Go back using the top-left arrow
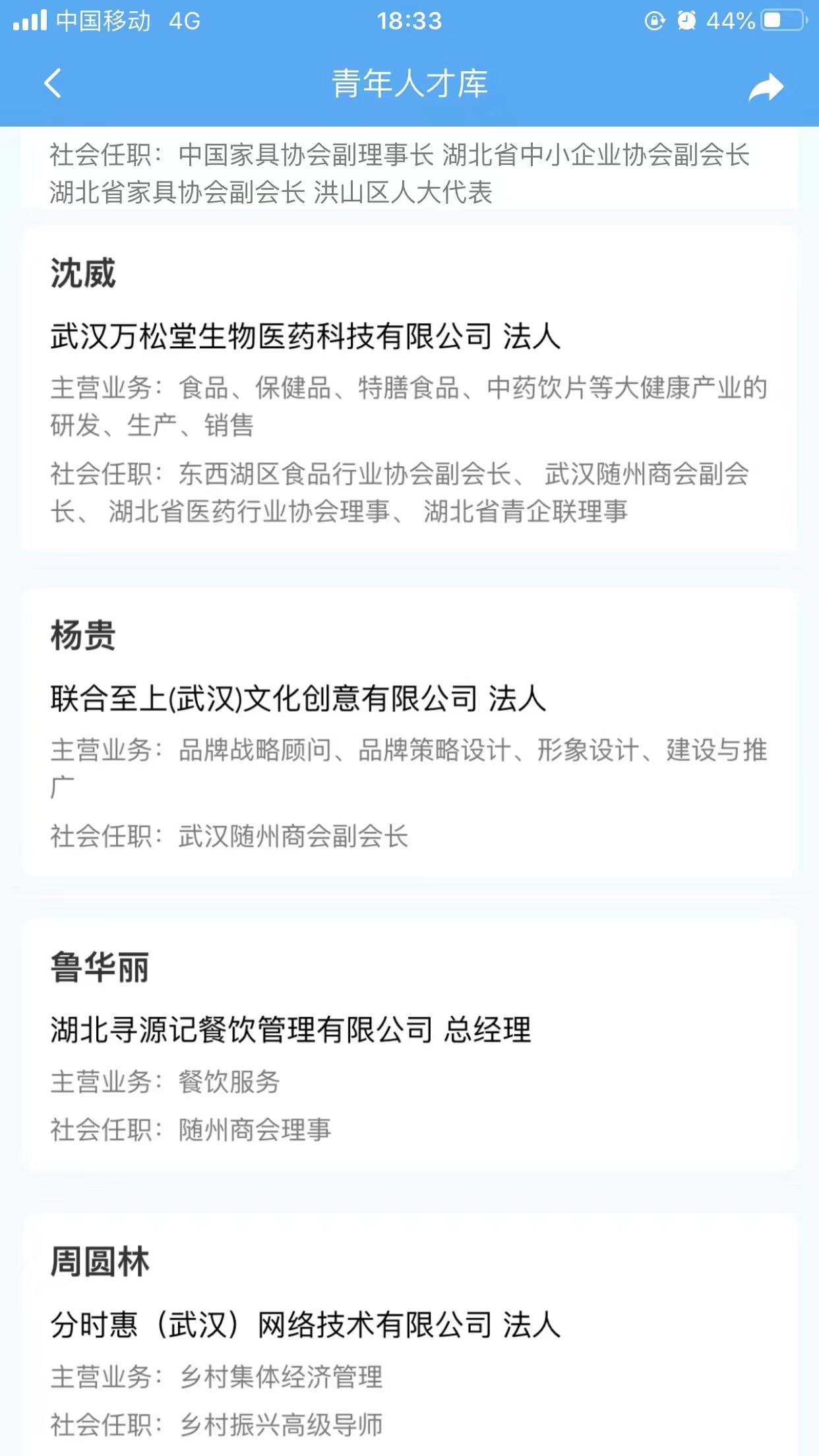Viewport: 819px width, 1456px height. [53, 84]
